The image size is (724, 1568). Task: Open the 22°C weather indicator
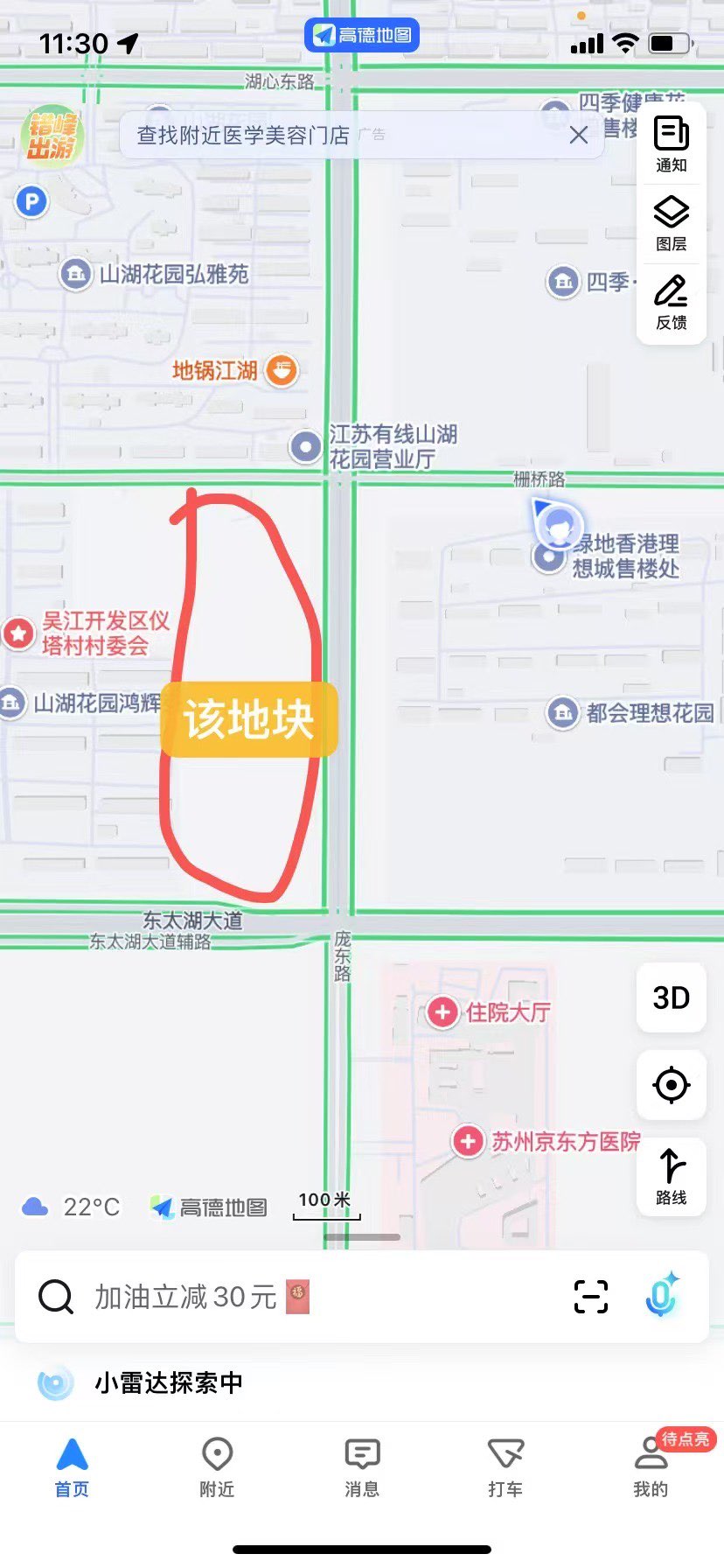tap(72, 1207)
